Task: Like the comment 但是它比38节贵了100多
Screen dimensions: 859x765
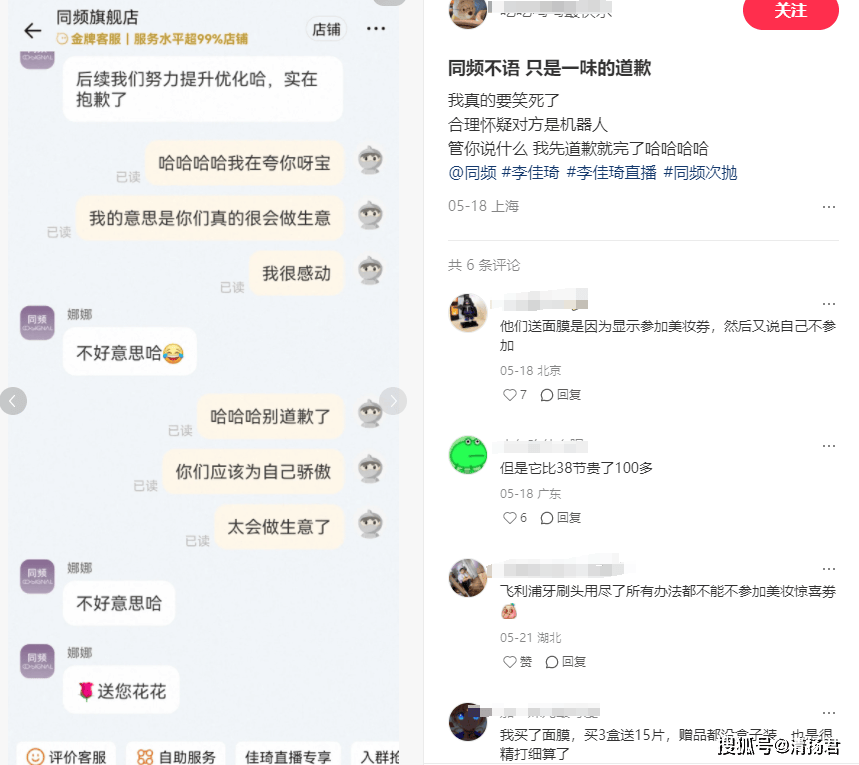Action: pos(514,518)
